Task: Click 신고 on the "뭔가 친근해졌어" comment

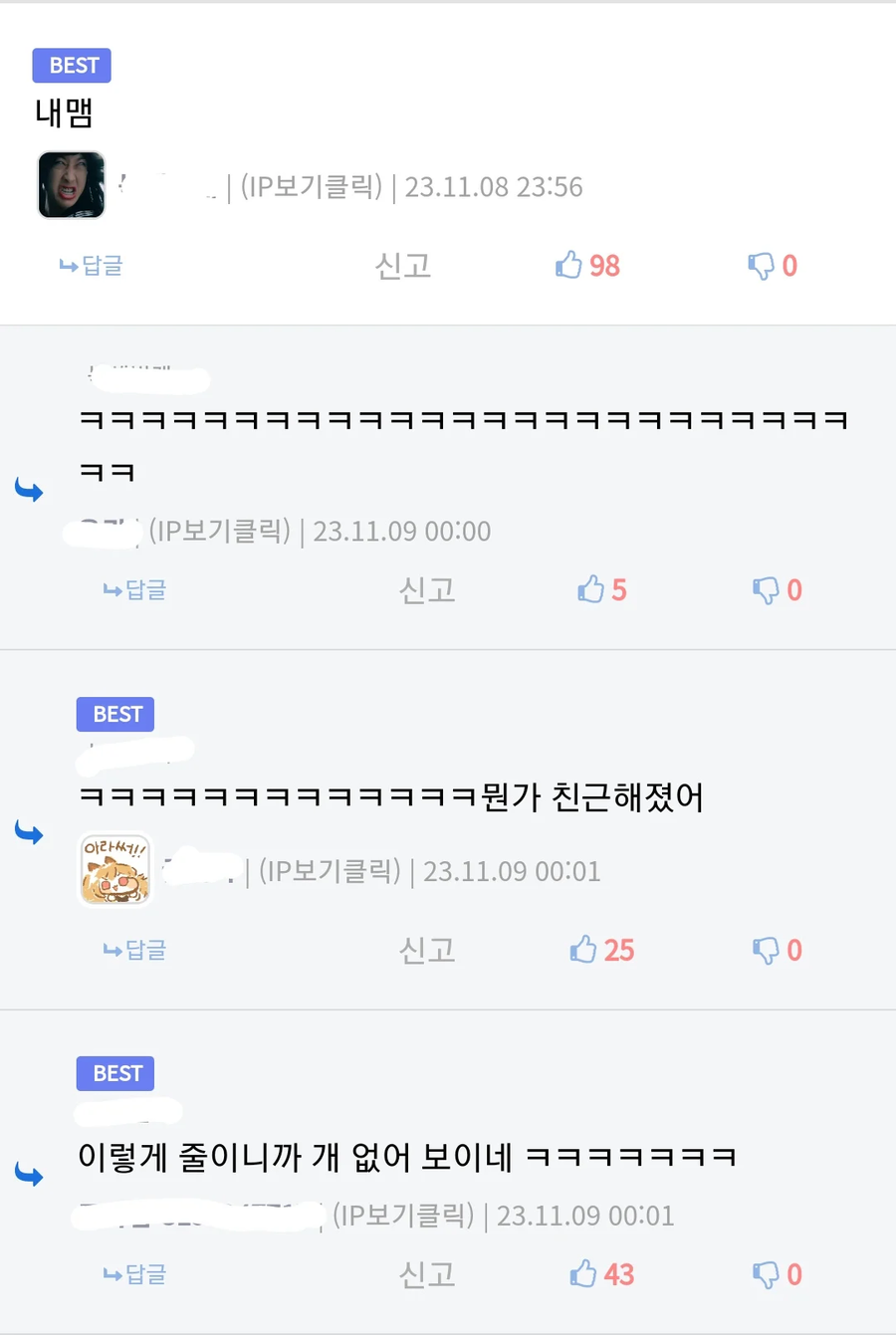Action: tap(426, 950)
